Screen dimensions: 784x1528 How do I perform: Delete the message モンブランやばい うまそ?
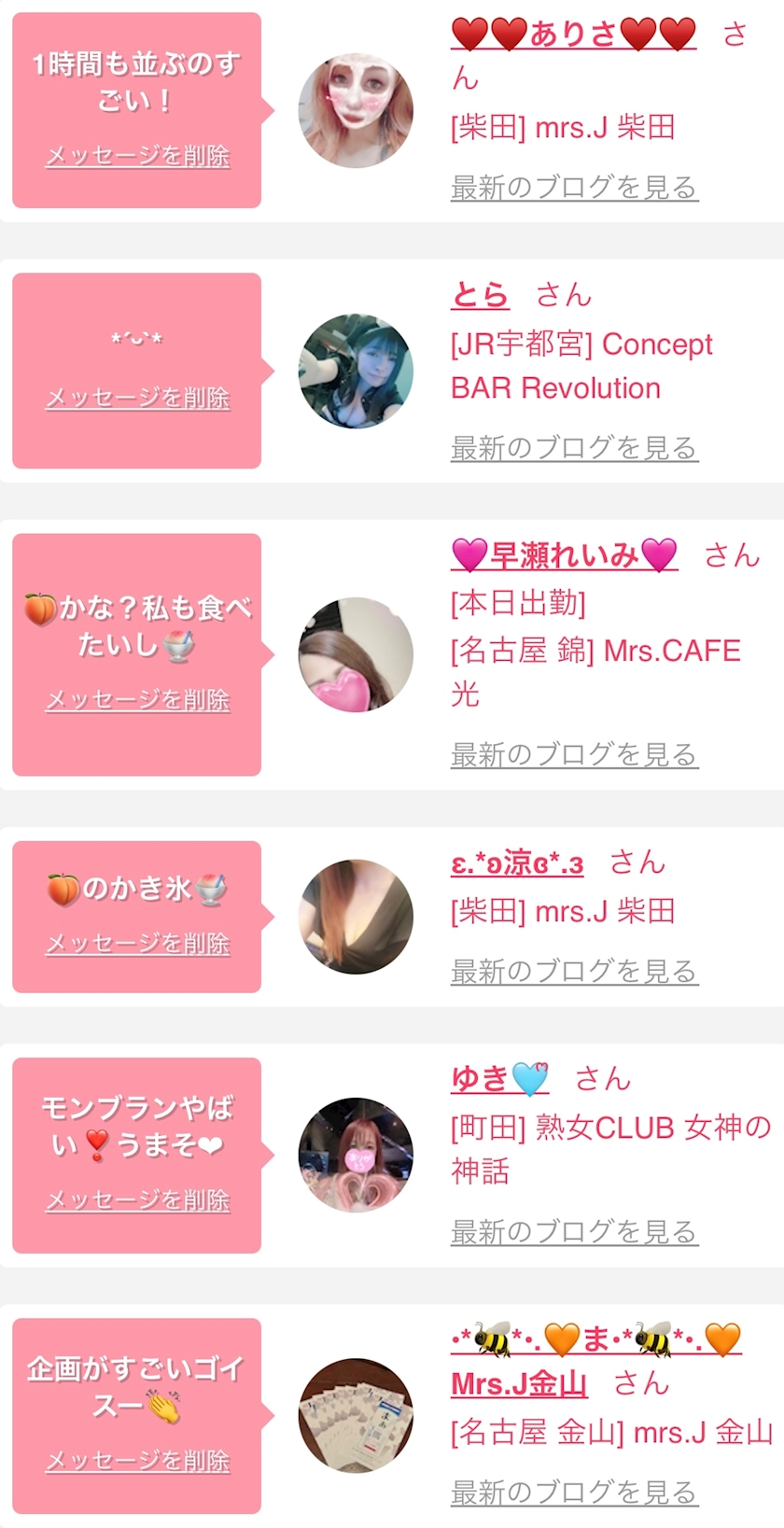click(x=137, y=1200)
